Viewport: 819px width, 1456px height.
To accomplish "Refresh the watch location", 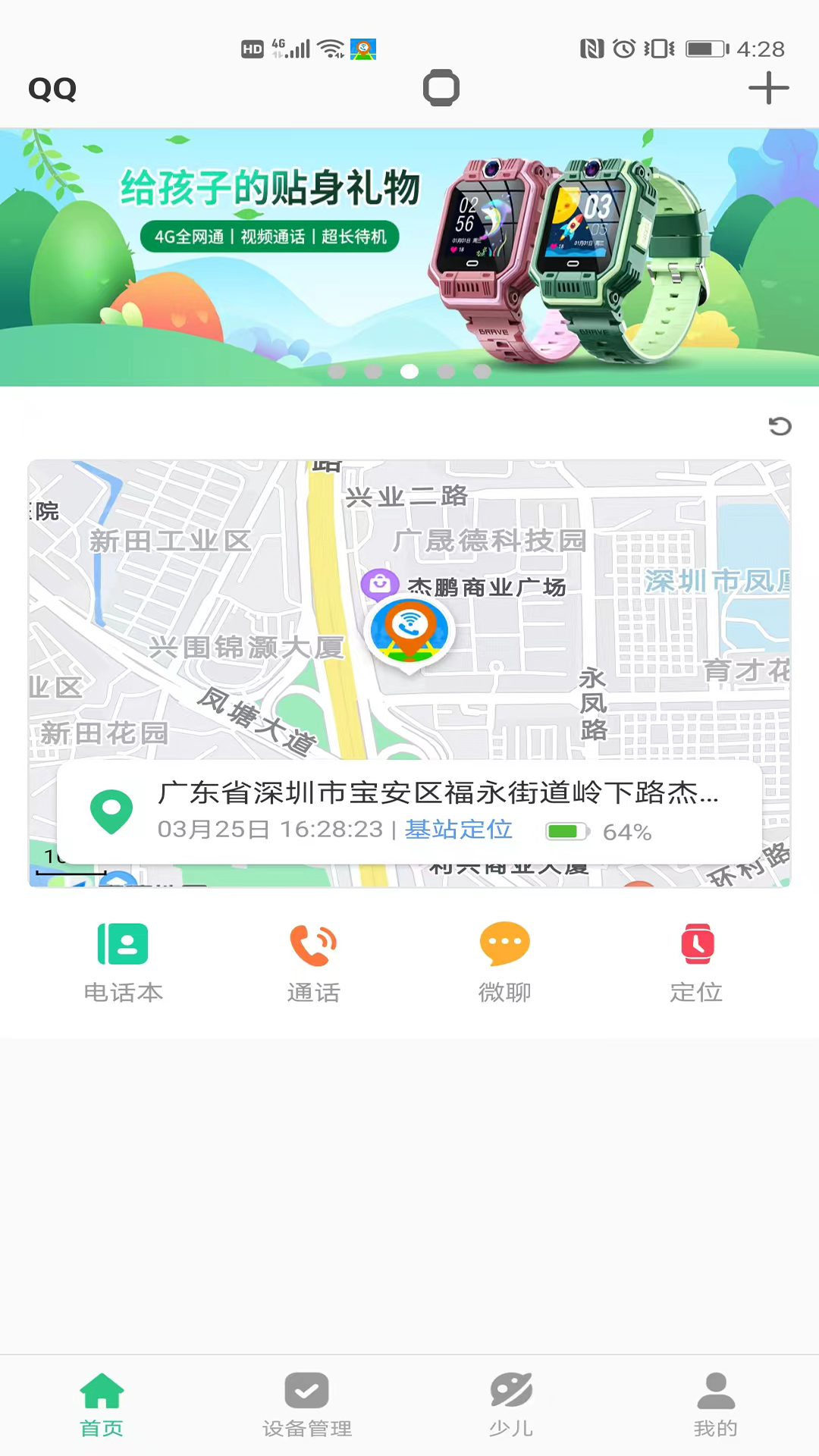I will point(780,426).
